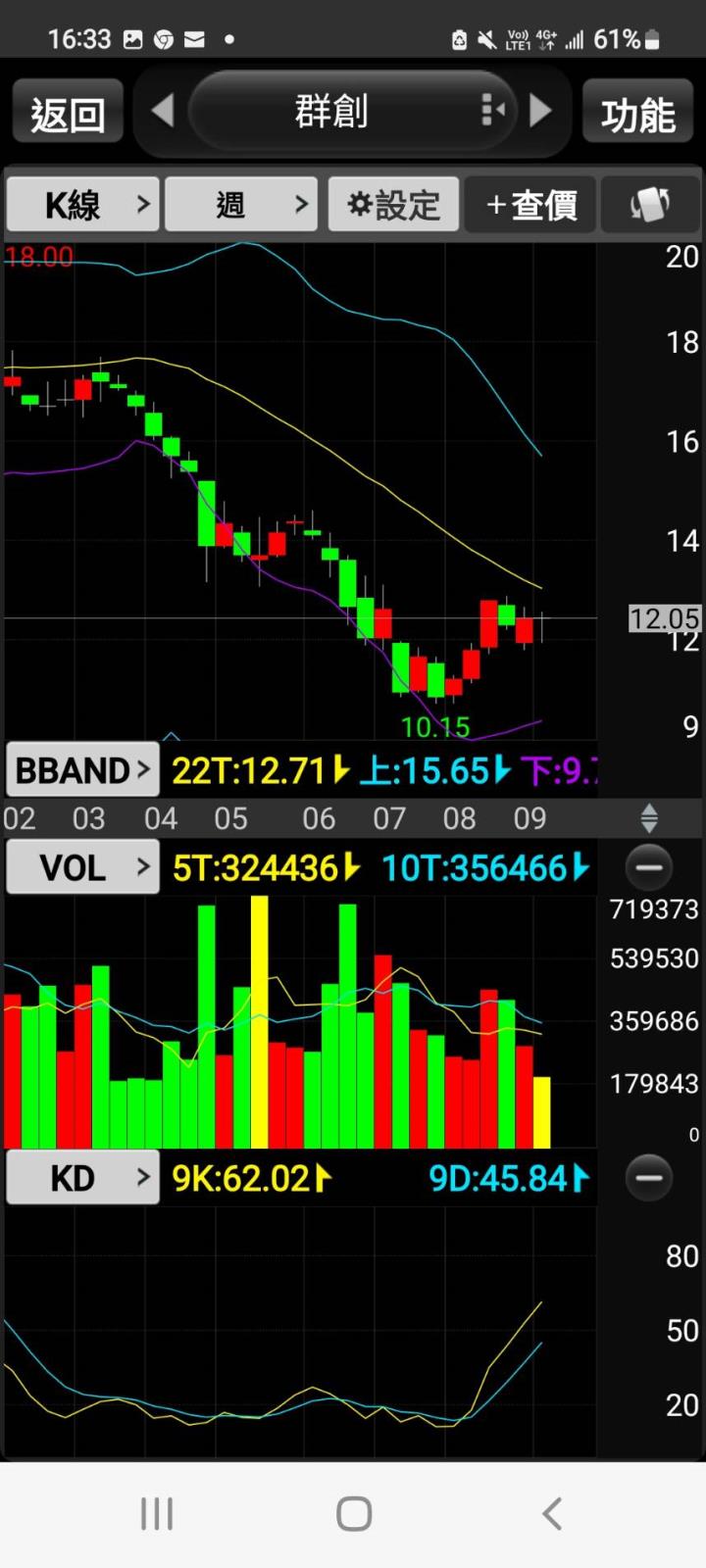Remove the KD panel with minus button
The height and width of the screenshot is (1568, 706).
[x=649, y=1177]
